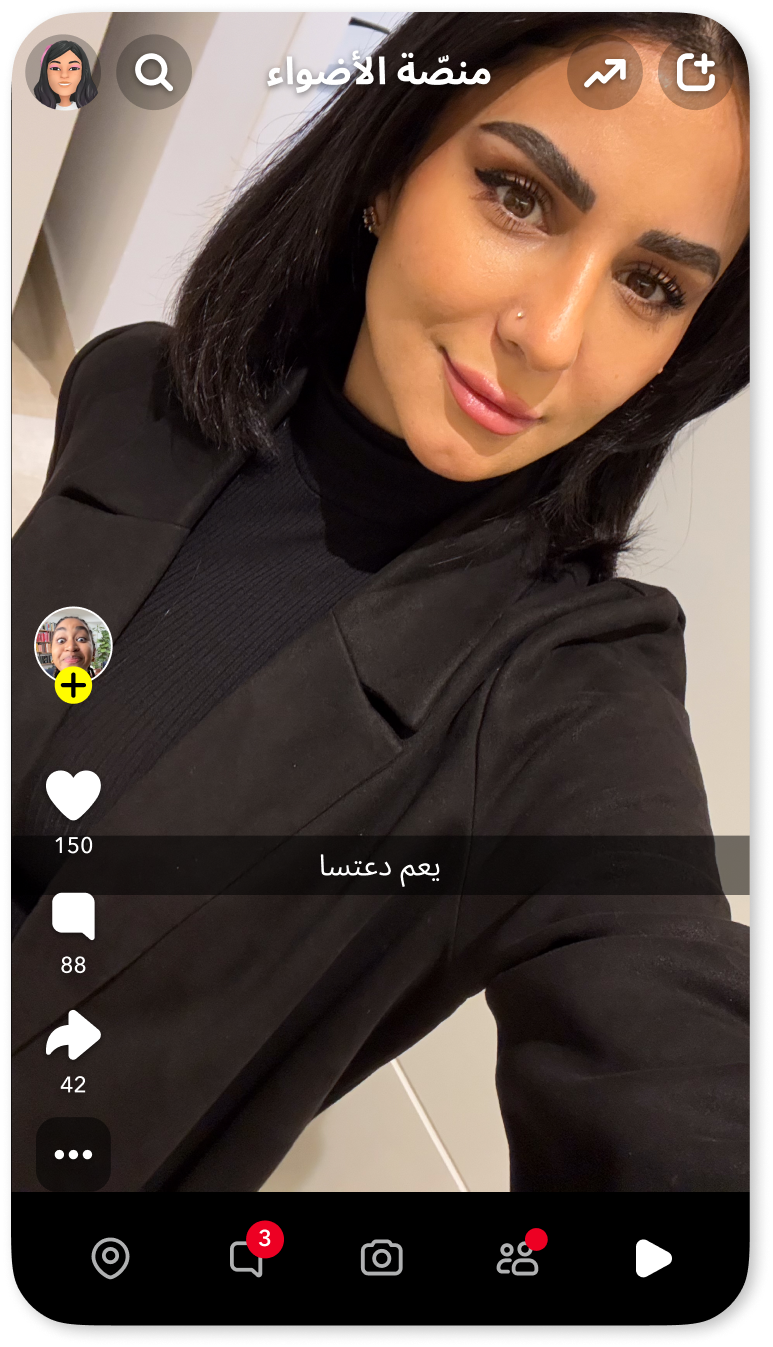773x1347 pixels.
Task: Select the Spotlight play tab
Action: [x=653, y=1258]
